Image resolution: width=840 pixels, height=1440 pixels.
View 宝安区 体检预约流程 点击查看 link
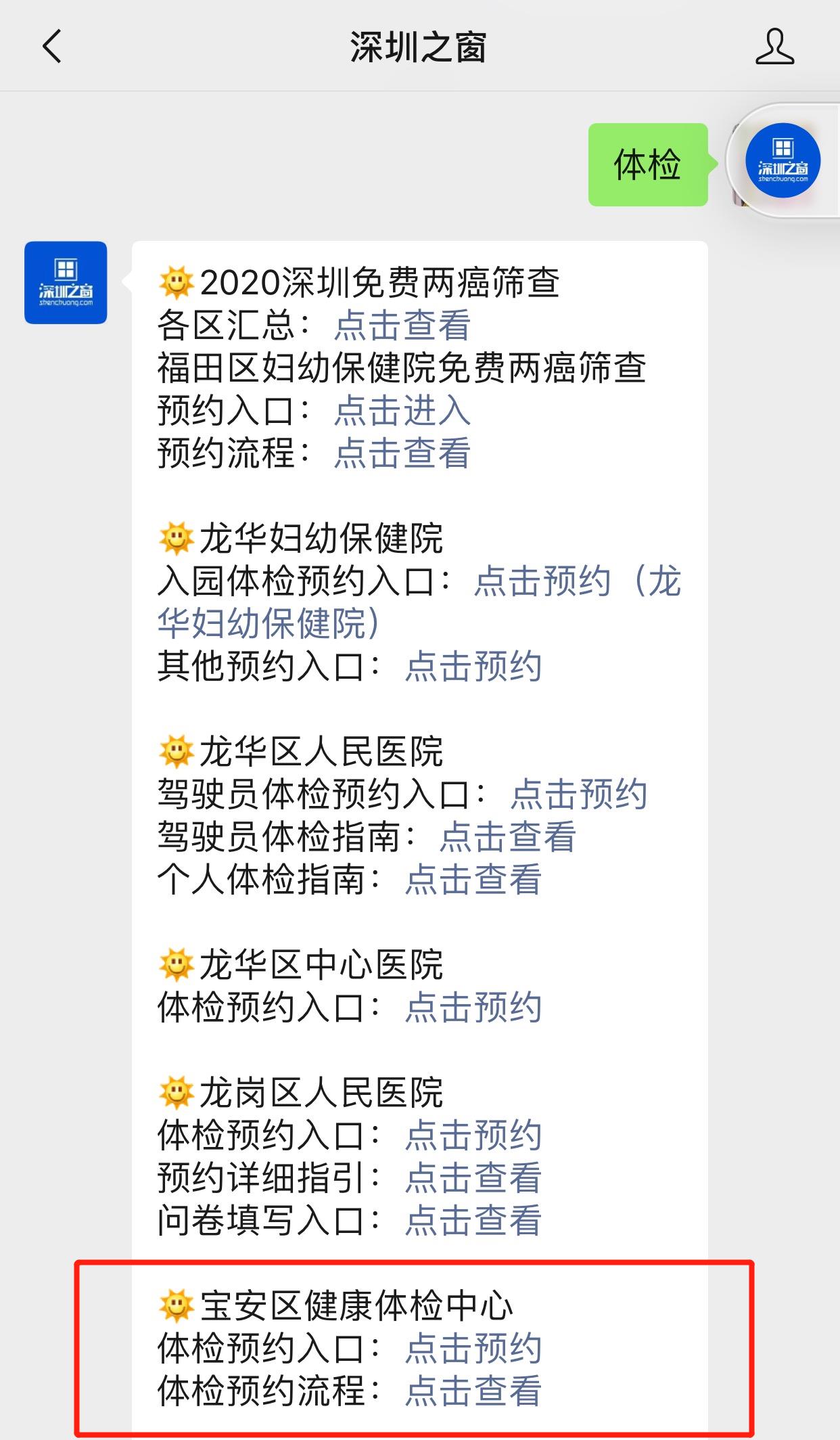click(473, 1391)
